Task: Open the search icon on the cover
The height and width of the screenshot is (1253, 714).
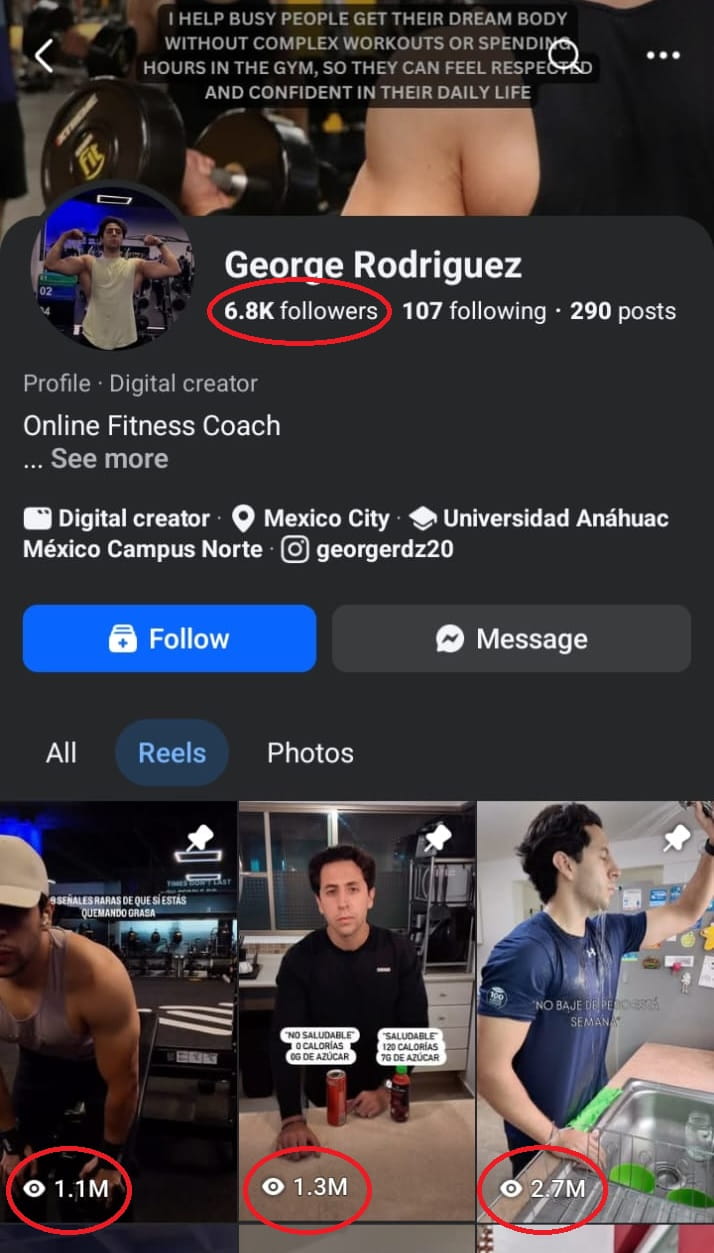Action: click(x=562, y=56)
